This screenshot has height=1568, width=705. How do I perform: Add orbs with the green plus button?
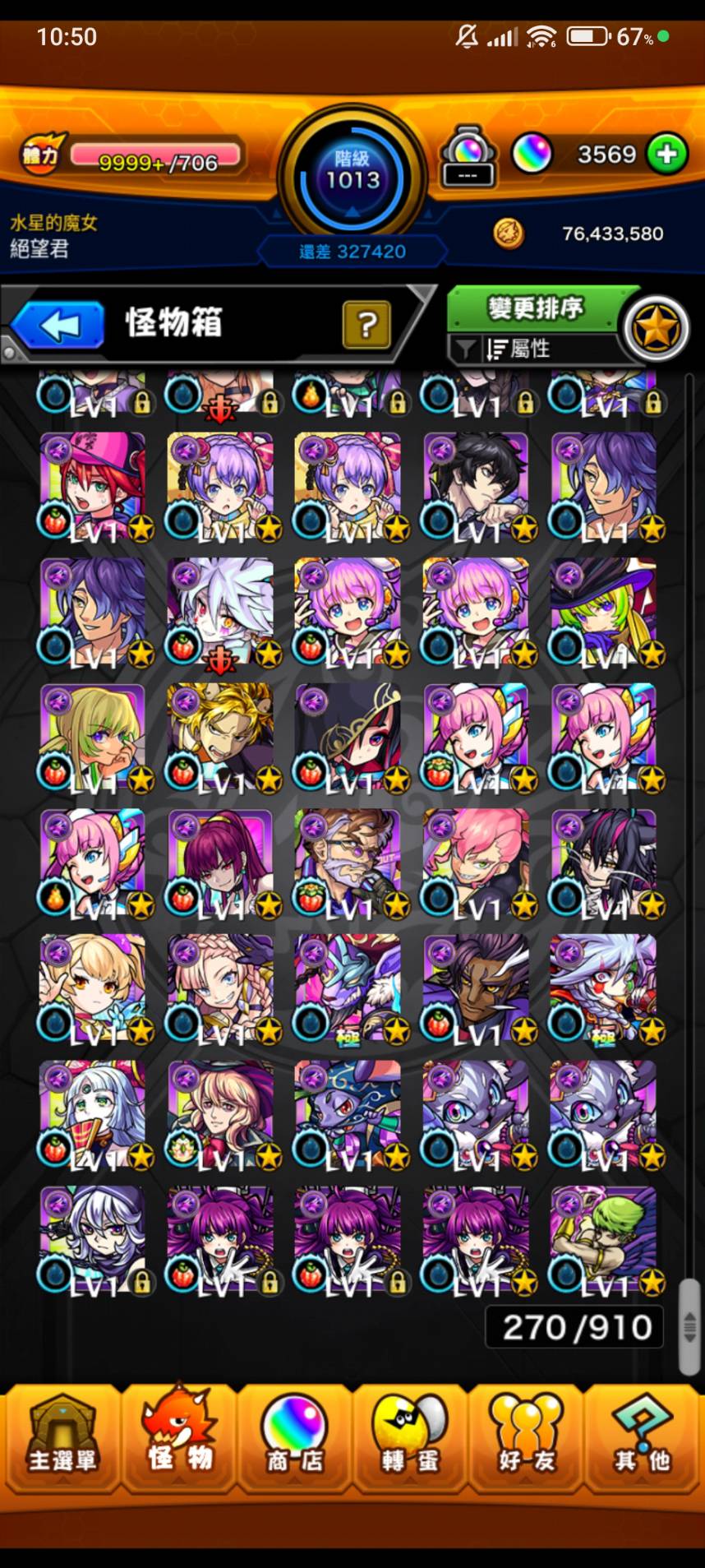[666, 154]
